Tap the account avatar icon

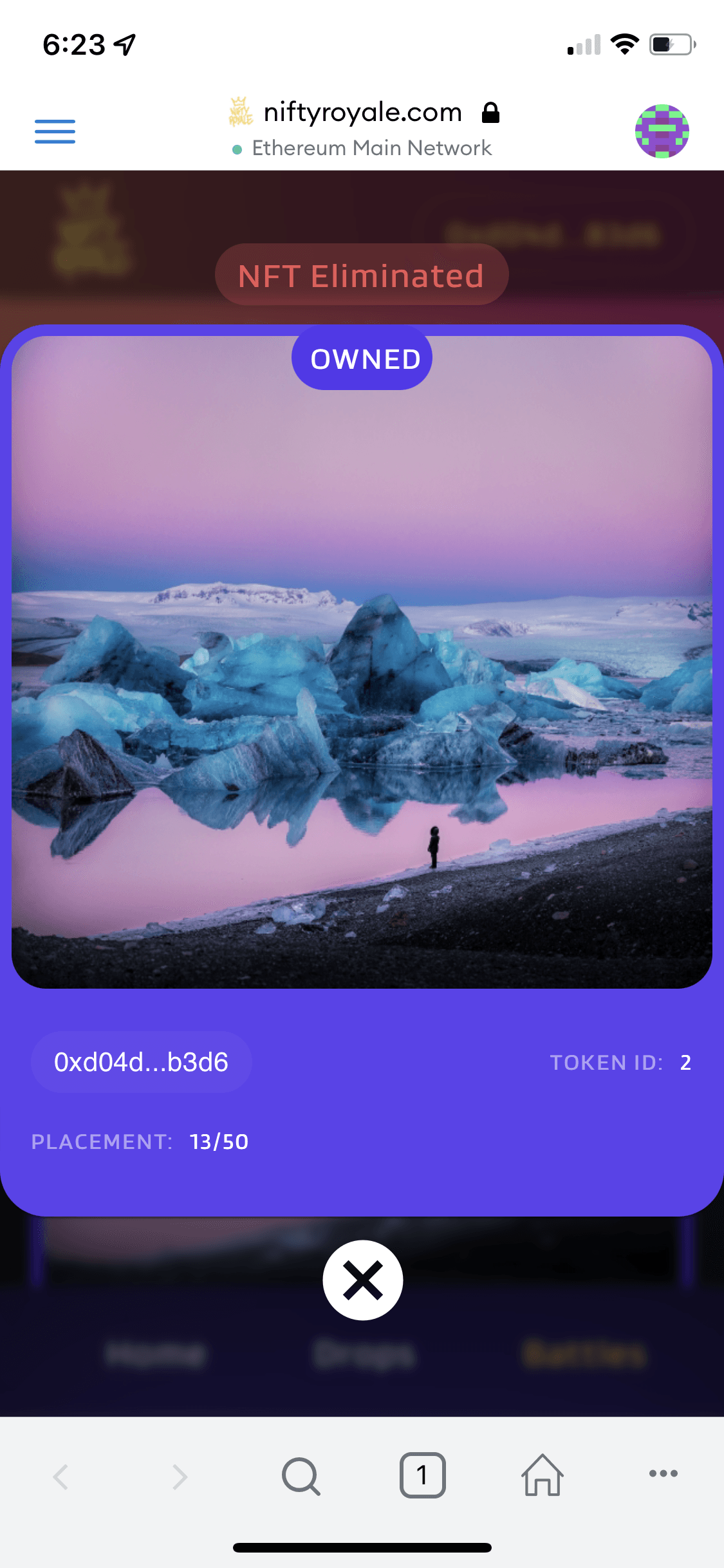662,131
